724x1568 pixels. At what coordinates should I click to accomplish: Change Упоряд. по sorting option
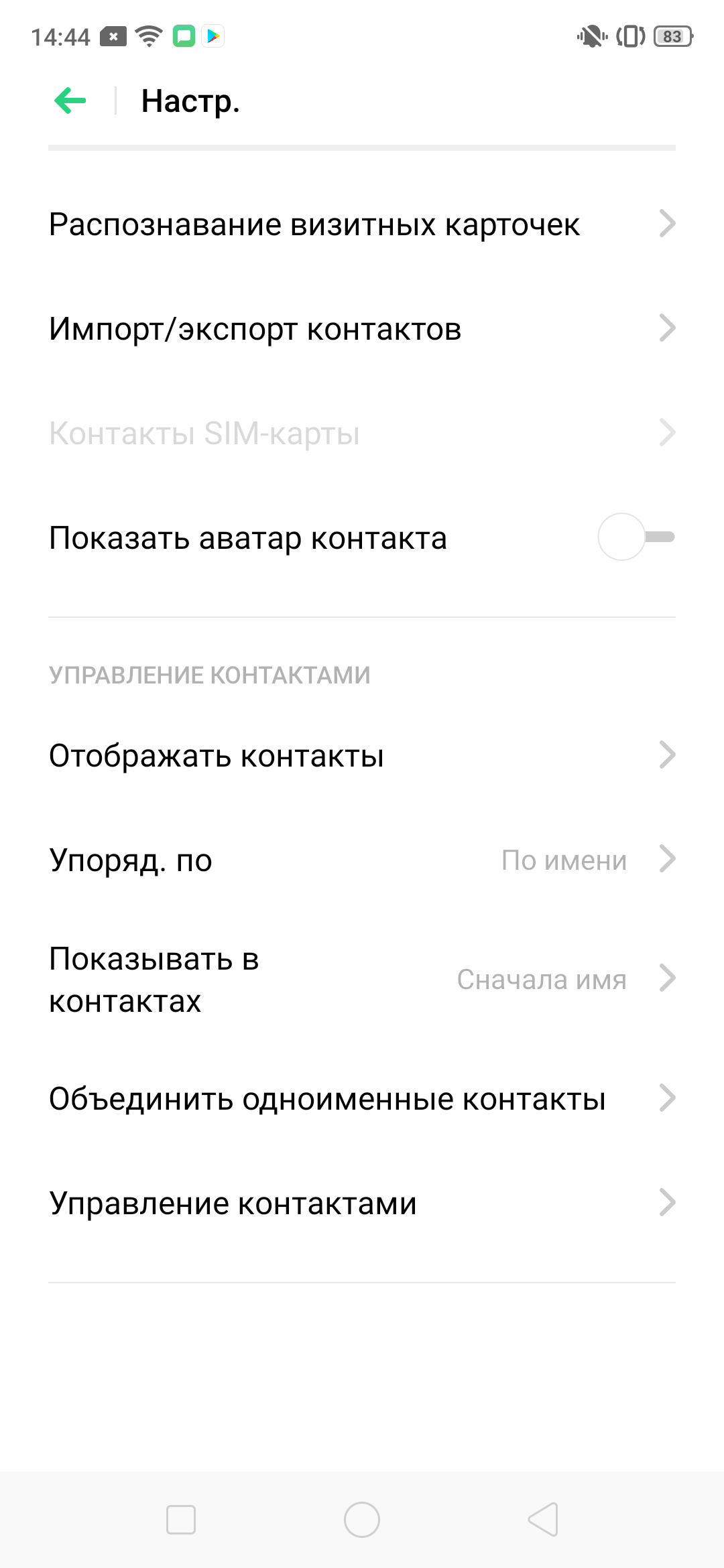click(x=362, y=860)
